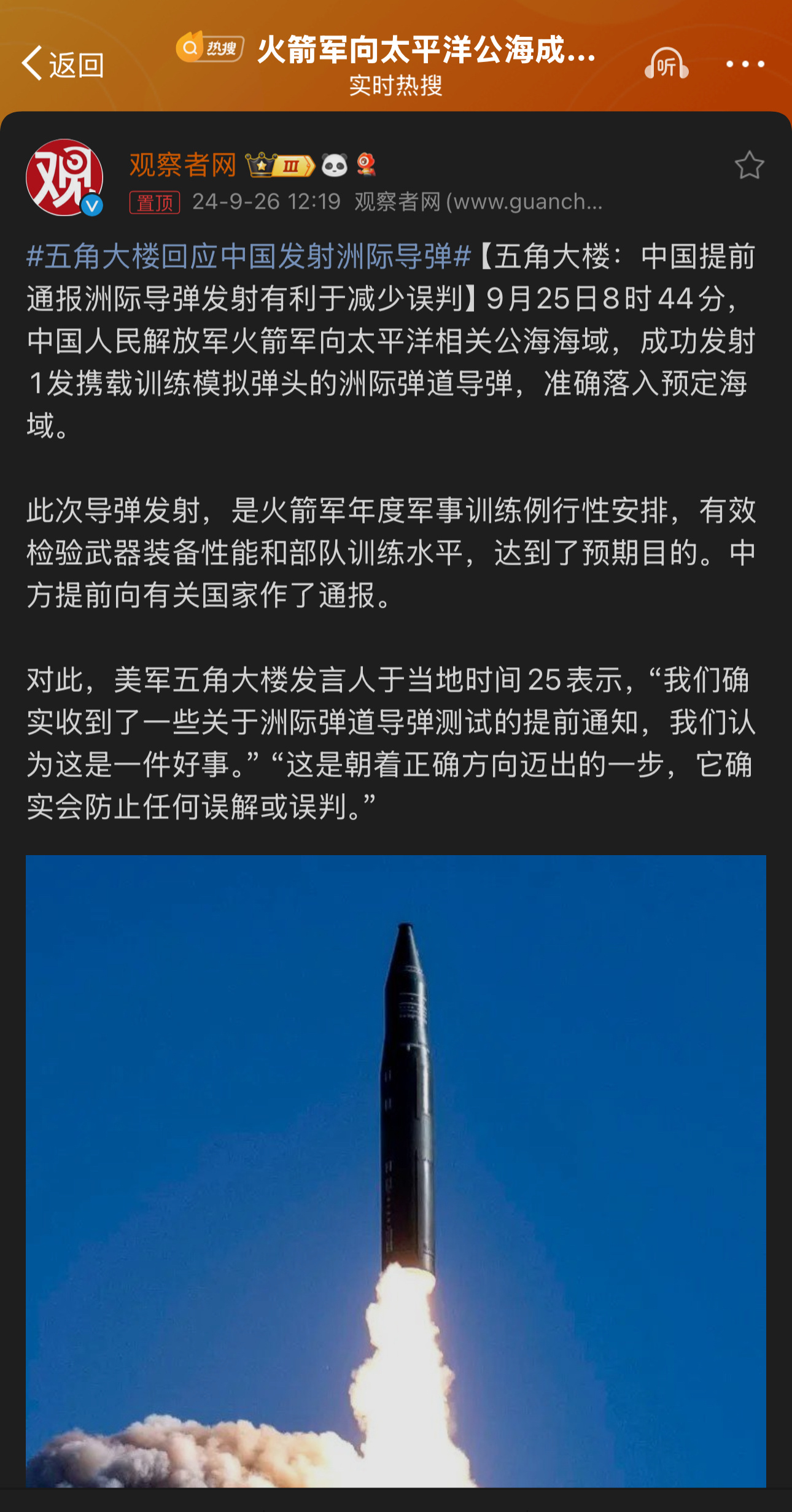Viewport: 792px width, 1512px height.
Task: Favorite the post with the star icon
Action: tap(749, 165)
